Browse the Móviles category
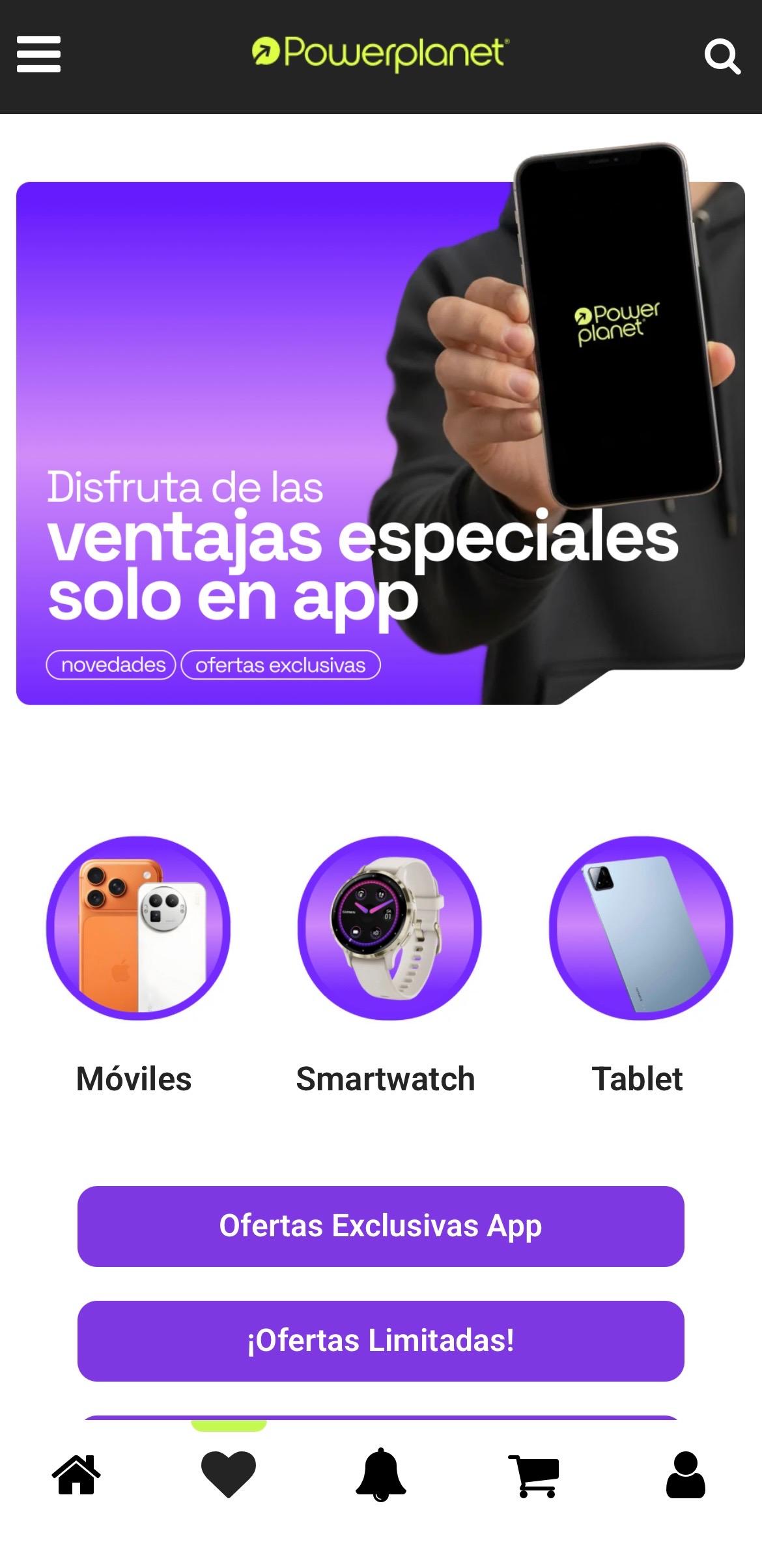This screenshot has height=1568, width=762. point(137,927)
